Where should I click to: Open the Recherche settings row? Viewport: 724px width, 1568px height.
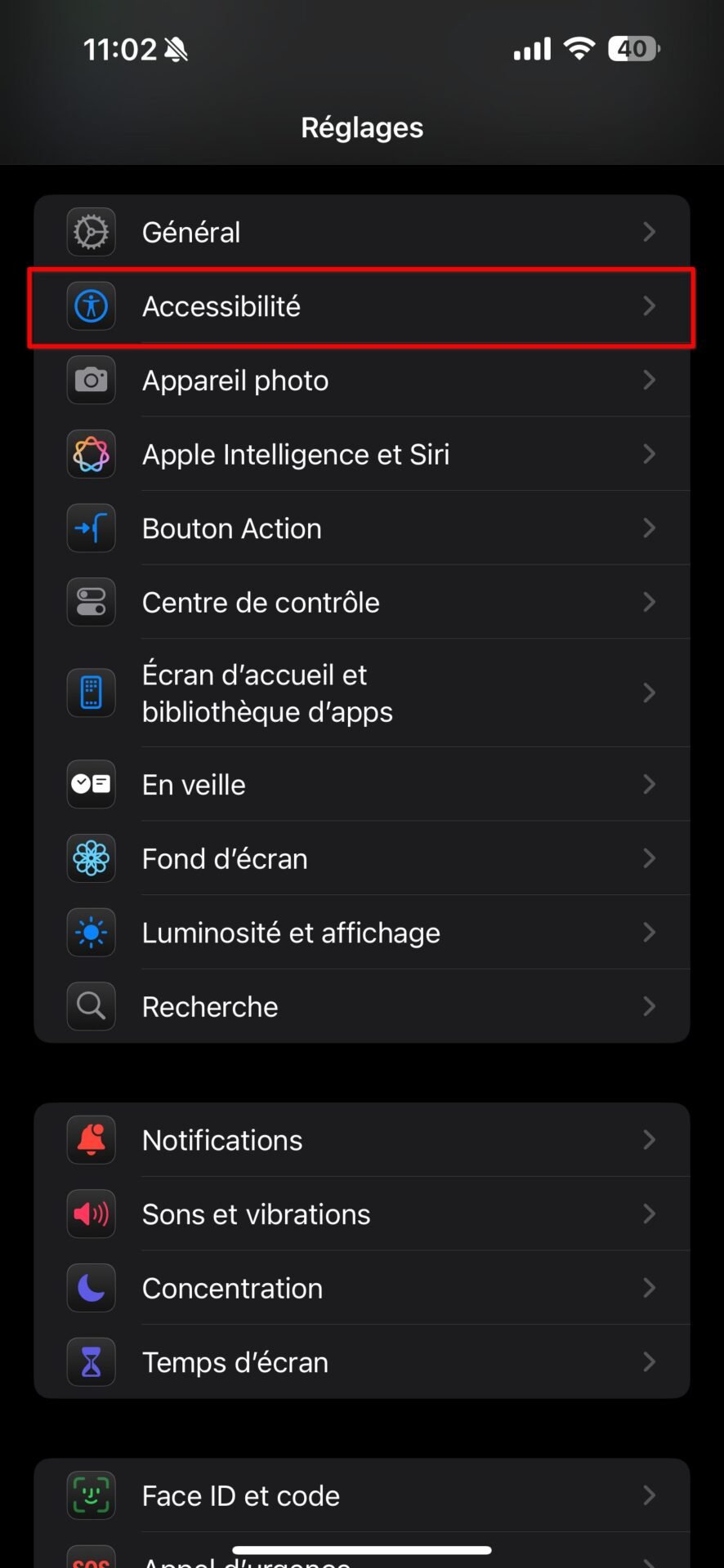(362, 1006)
